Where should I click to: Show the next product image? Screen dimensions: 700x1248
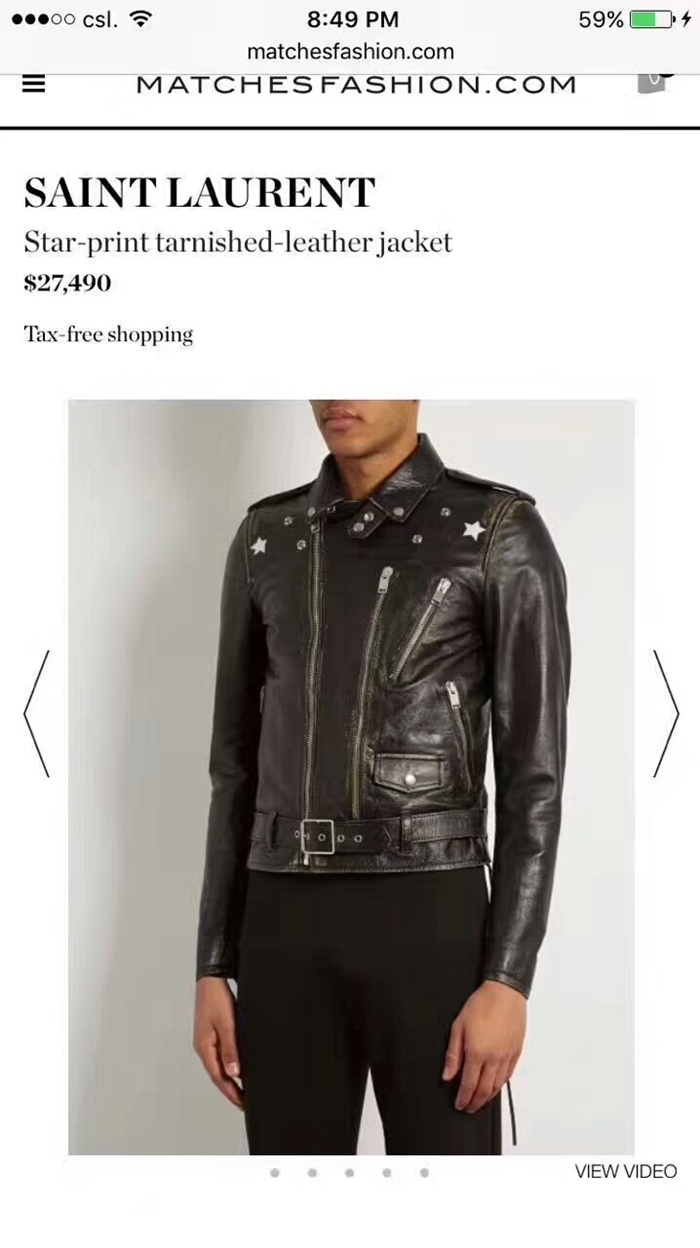pos(666,713)
